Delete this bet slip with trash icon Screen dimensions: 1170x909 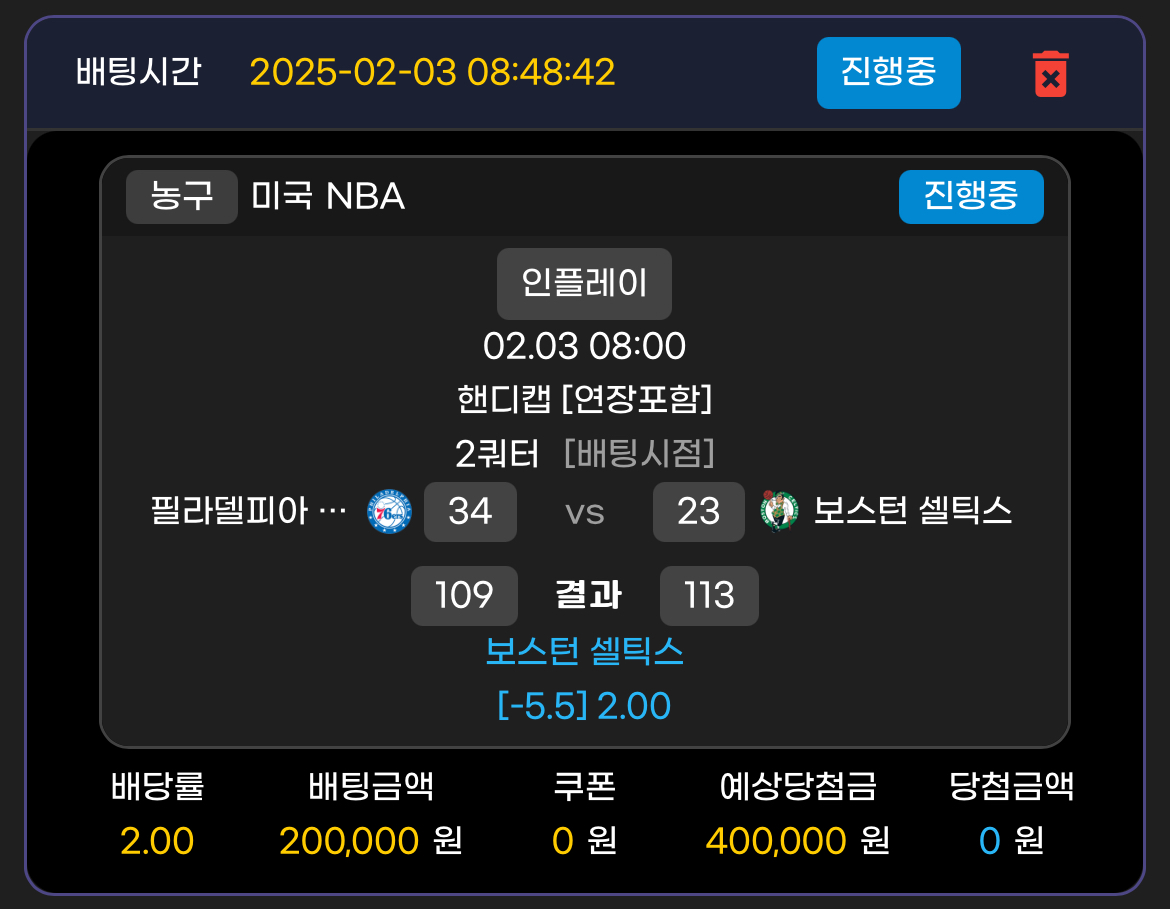1050,74
